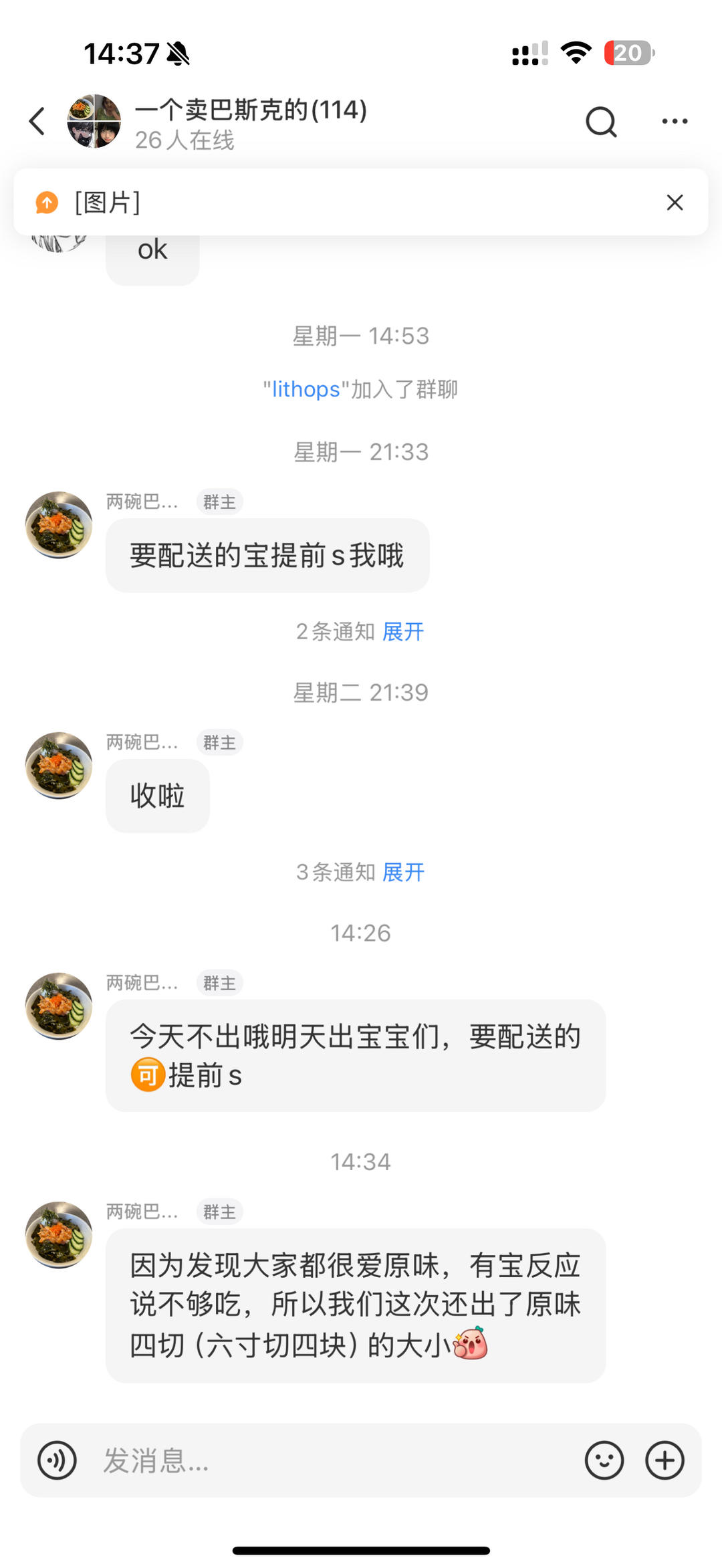
Task: Expand the 3条通知 notifications
Action: 403,872
